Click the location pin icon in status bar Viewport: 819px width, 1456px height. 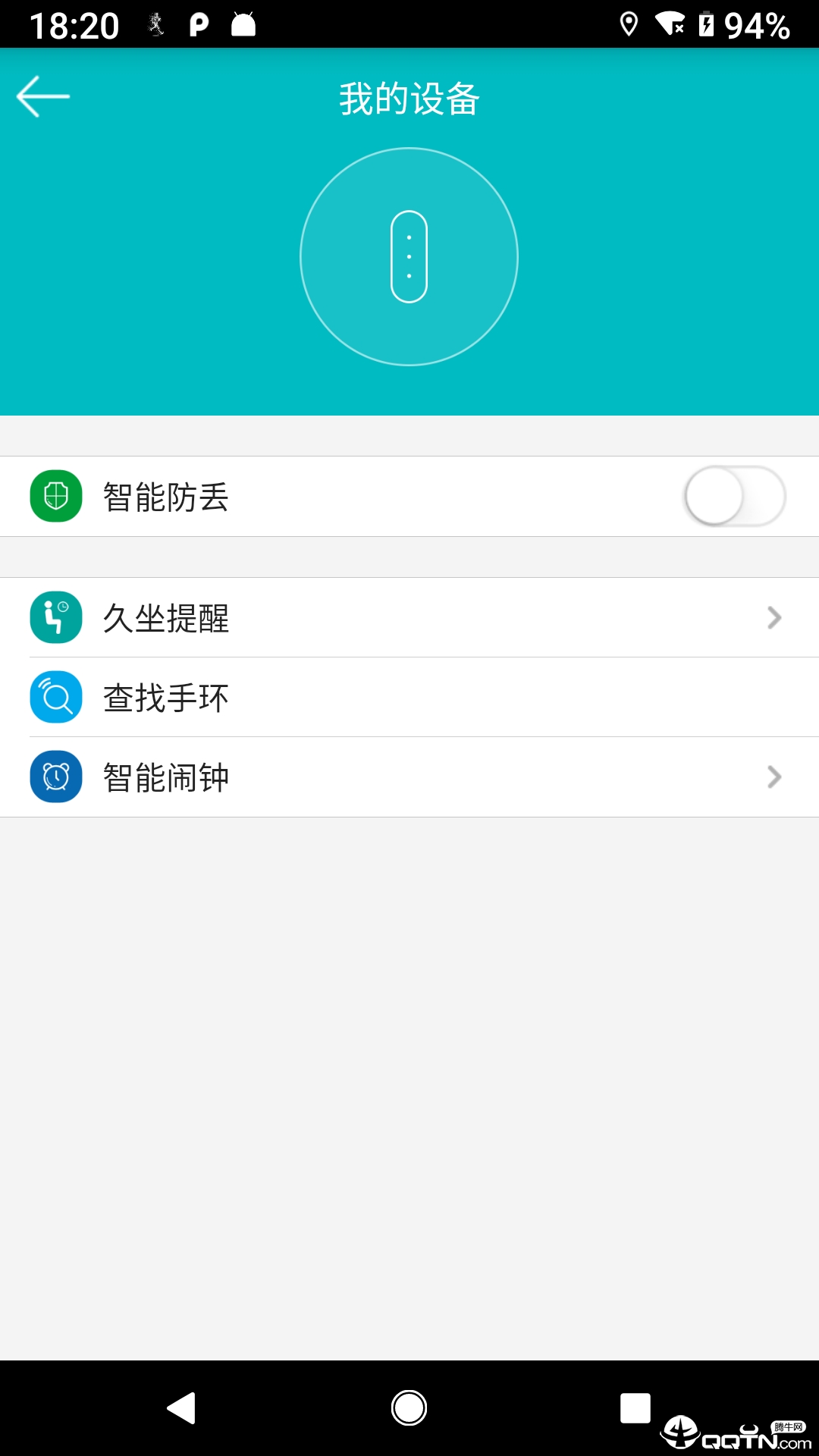coord(629,24)
